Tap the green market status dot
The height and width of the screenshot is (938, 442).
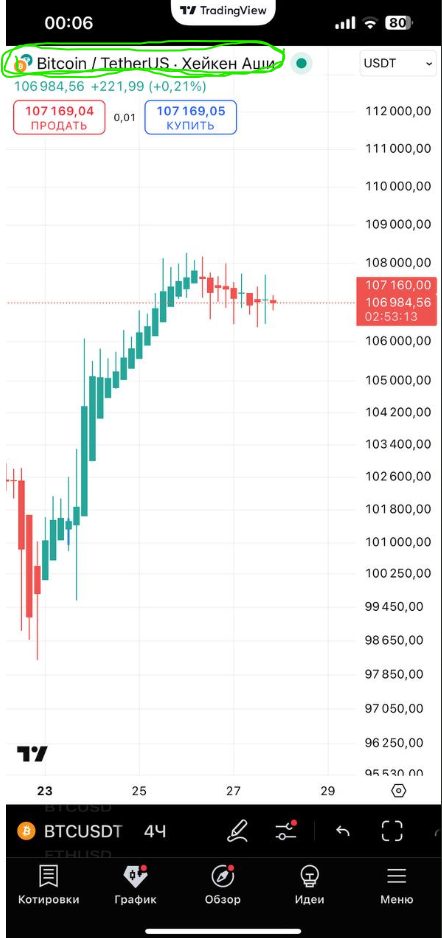pos(301,63)
